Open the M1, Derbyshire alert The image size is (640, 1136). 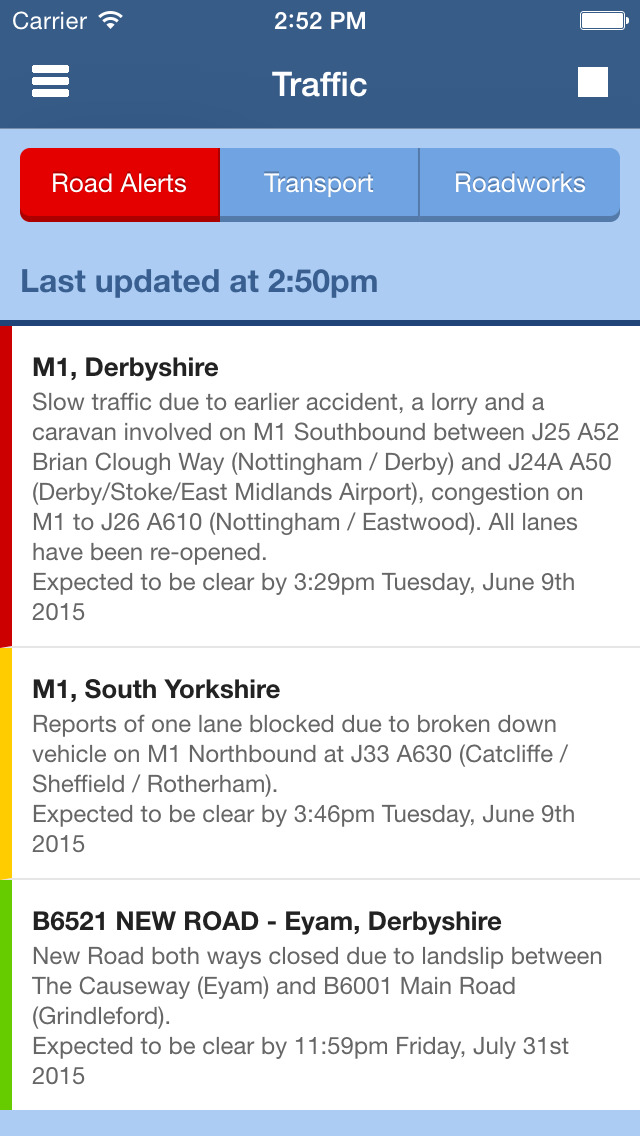[x=320, y=487]
